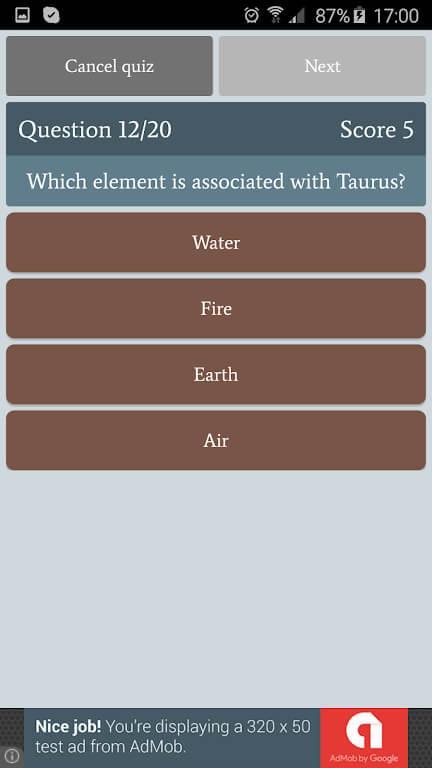Open the AdMob test ad banner
This screenshot has width=432, height=768.
point(216,738)
